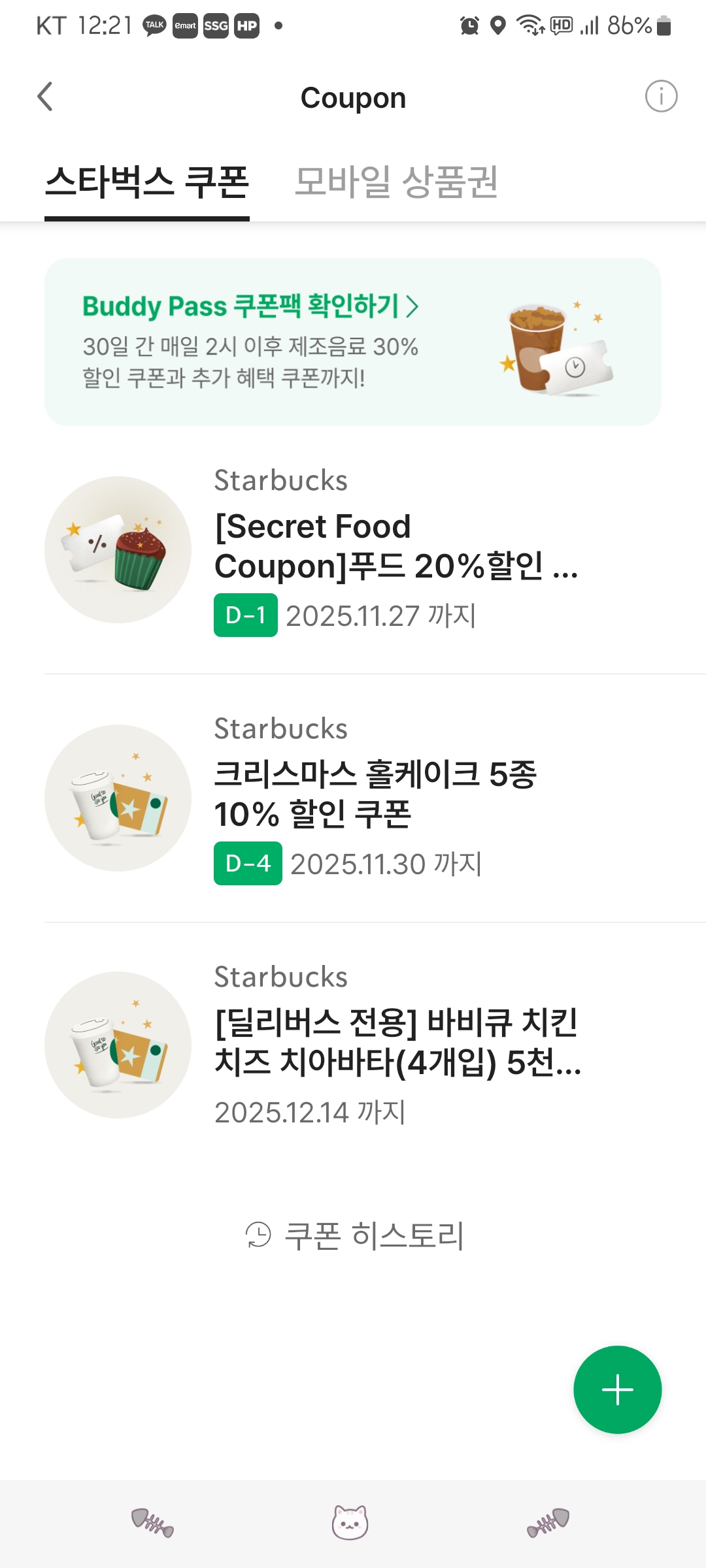Go back from the Coupon screen
This screenshot has height=1568, width=706.
pos(44,97)
